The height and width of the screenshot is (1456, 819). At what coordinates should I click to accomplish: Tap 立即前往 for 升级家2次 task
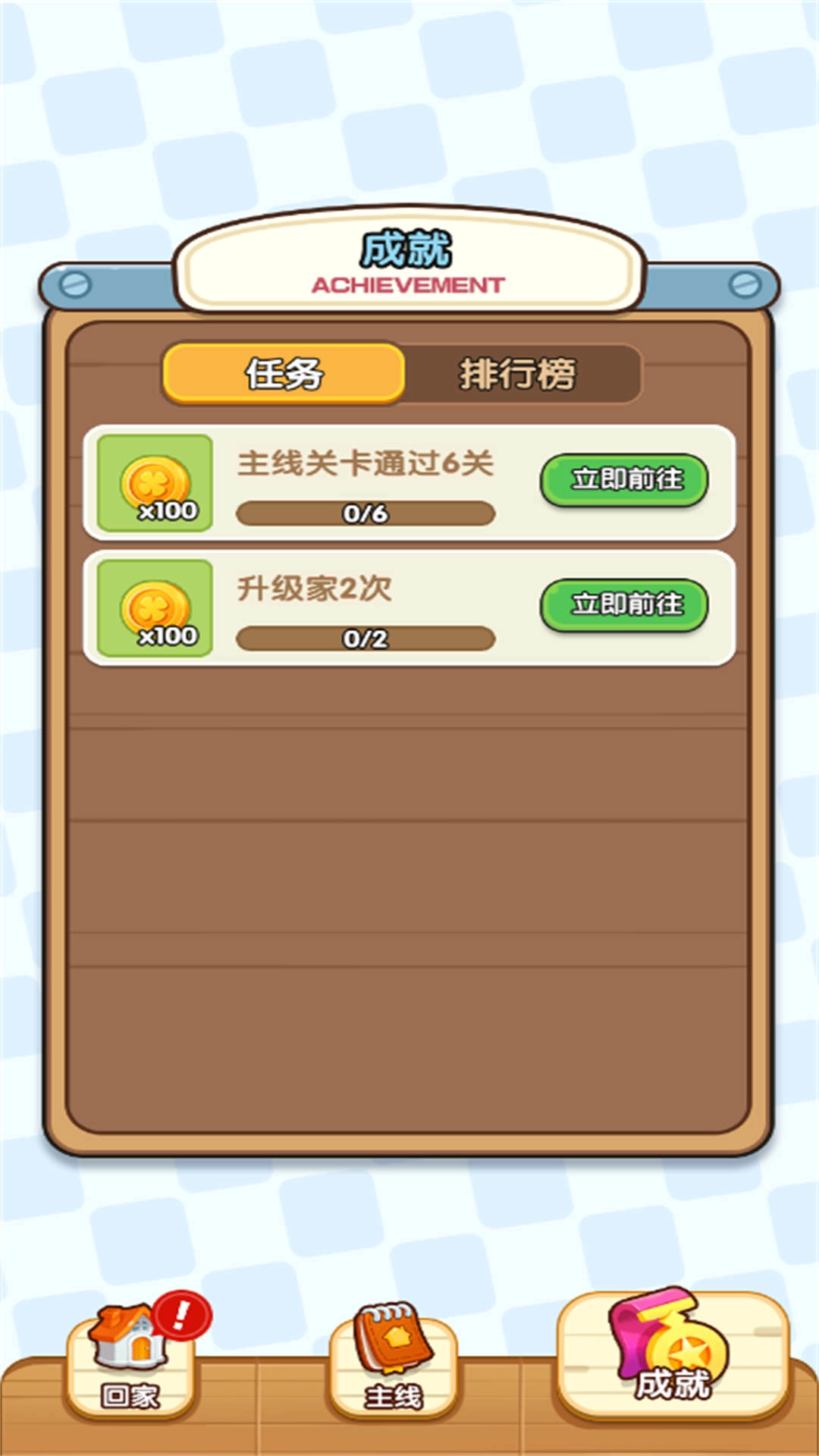623,605
